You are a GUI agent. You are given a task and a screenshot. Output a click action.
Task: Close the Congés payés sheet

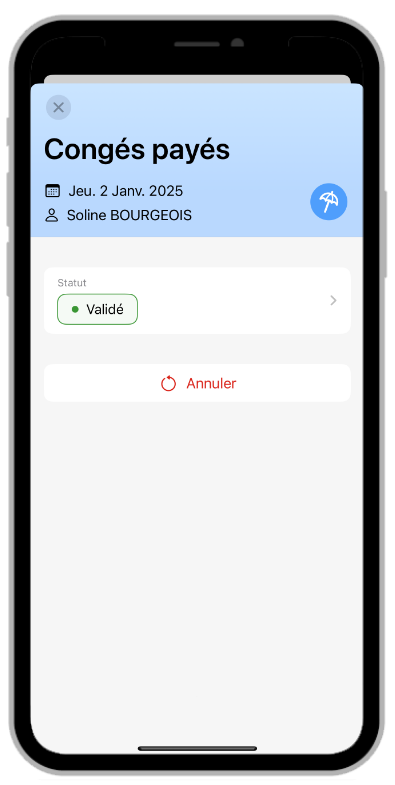[x=59, y=107]
